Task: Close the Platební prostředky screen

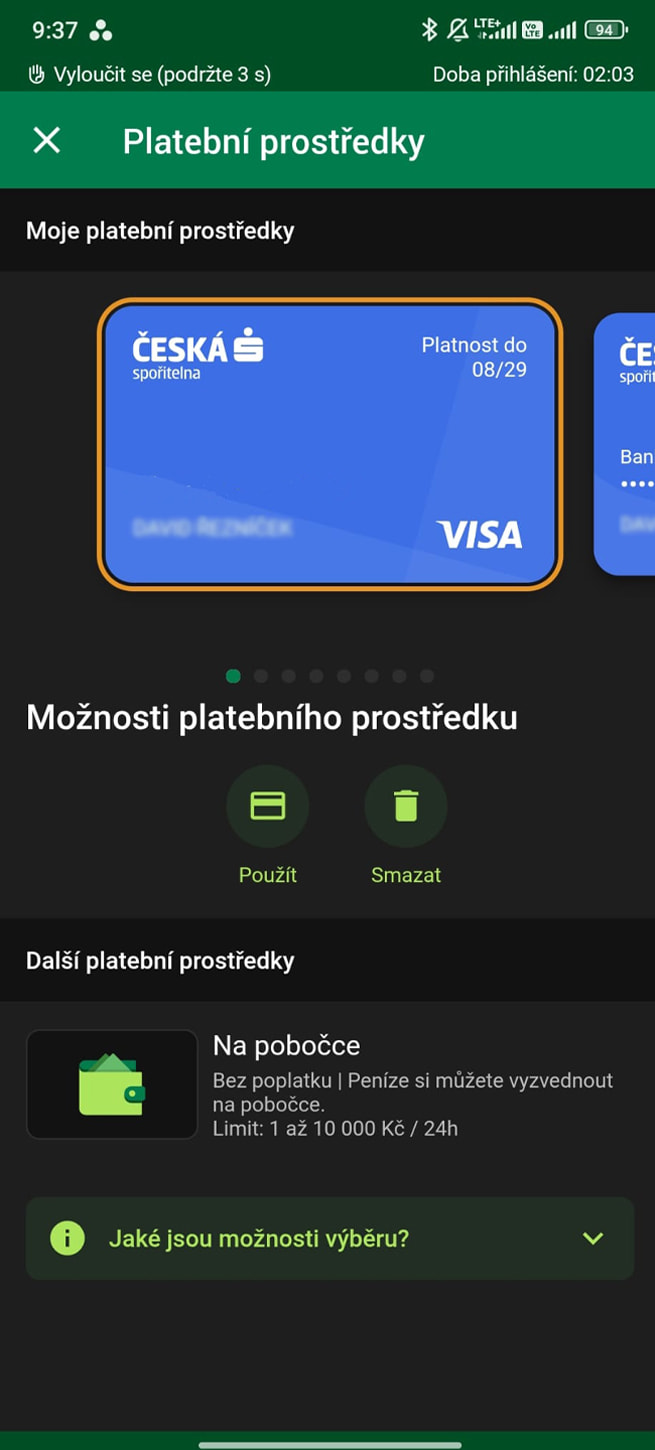Action: click(x=47, y=141)
